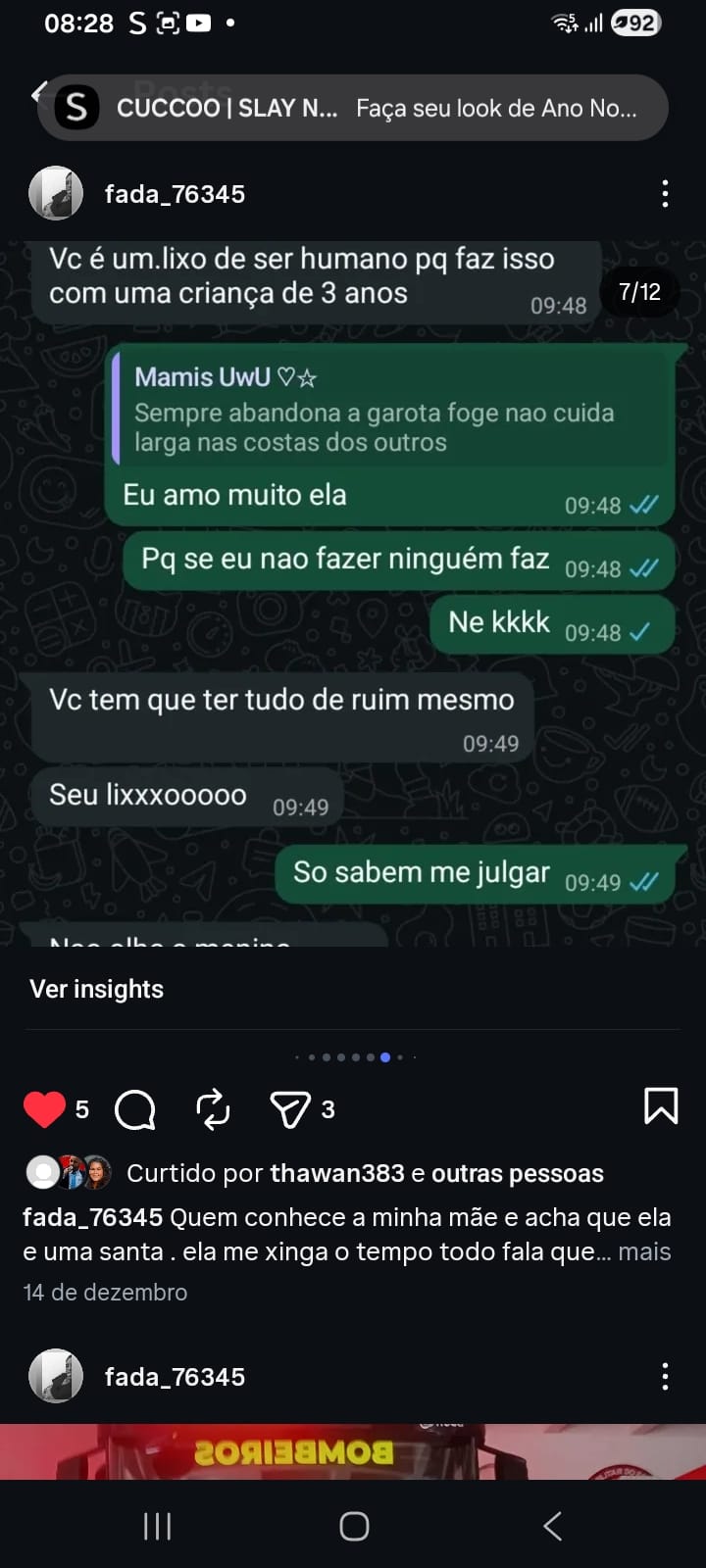The width and height of the screenshot is (706, 1568).
Task: Go to the system home screen
Action: (x=354, y=1526)
